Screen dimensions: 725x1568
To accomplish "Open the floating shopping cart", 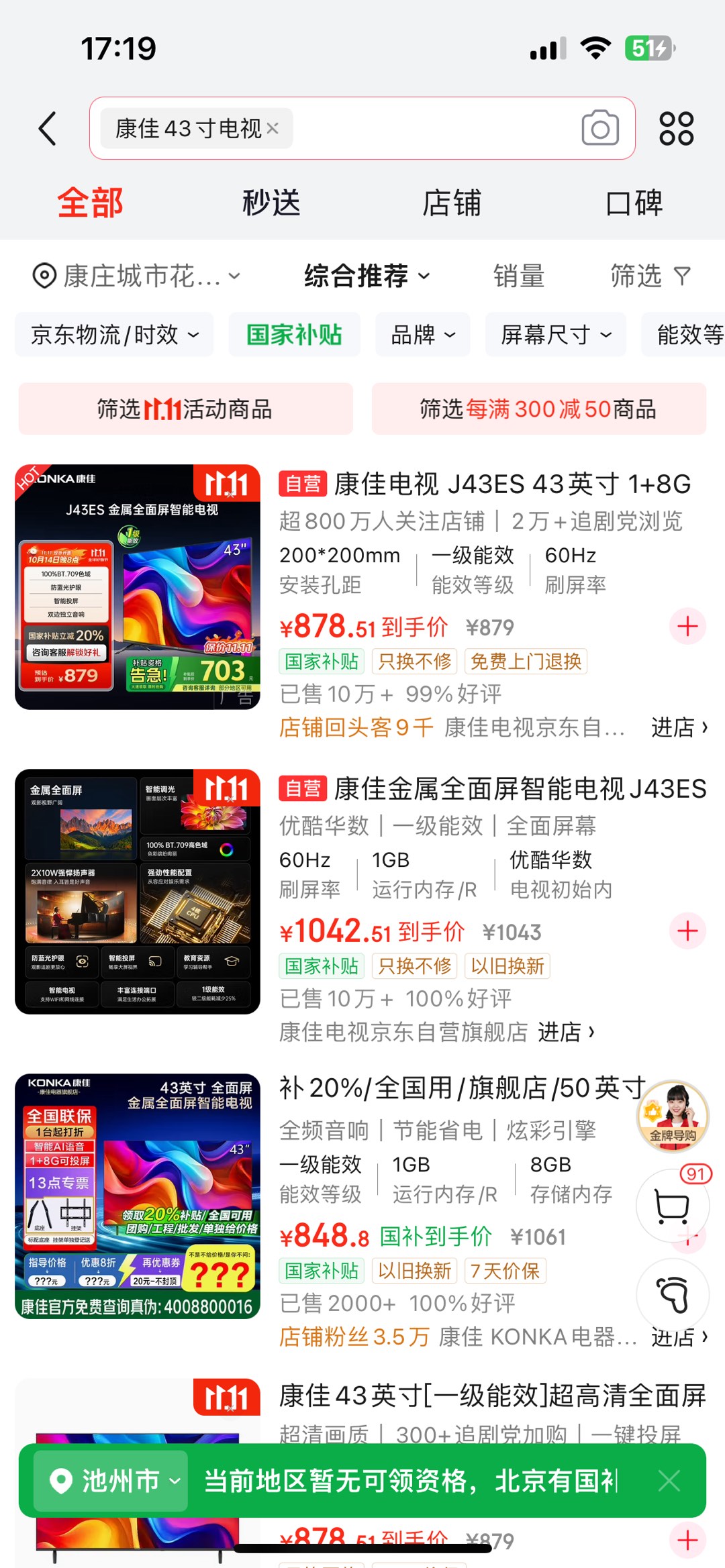I will coord(672,1208).
